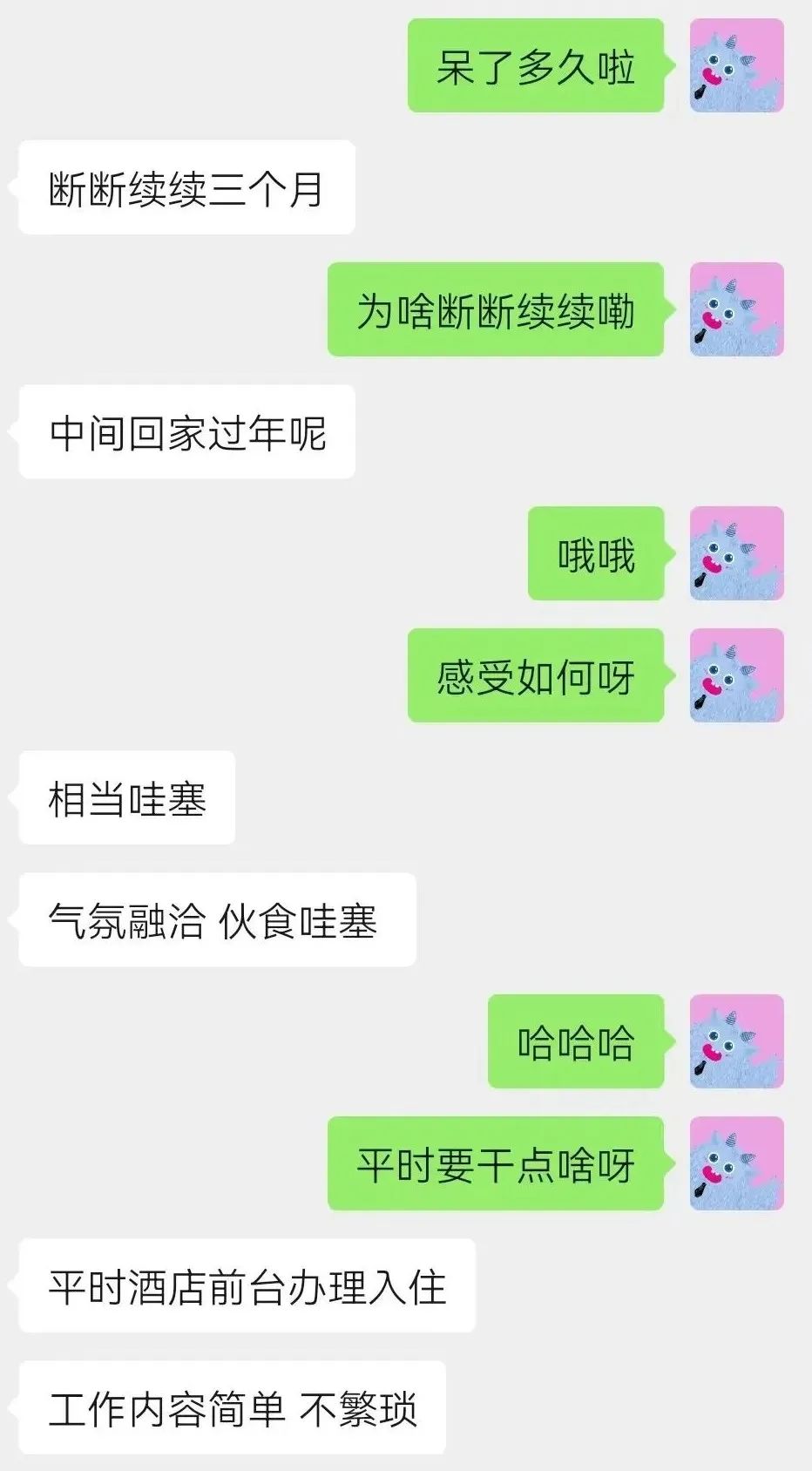View profile from avatar next to "为啥断断续续嘞"

[737, 309]
